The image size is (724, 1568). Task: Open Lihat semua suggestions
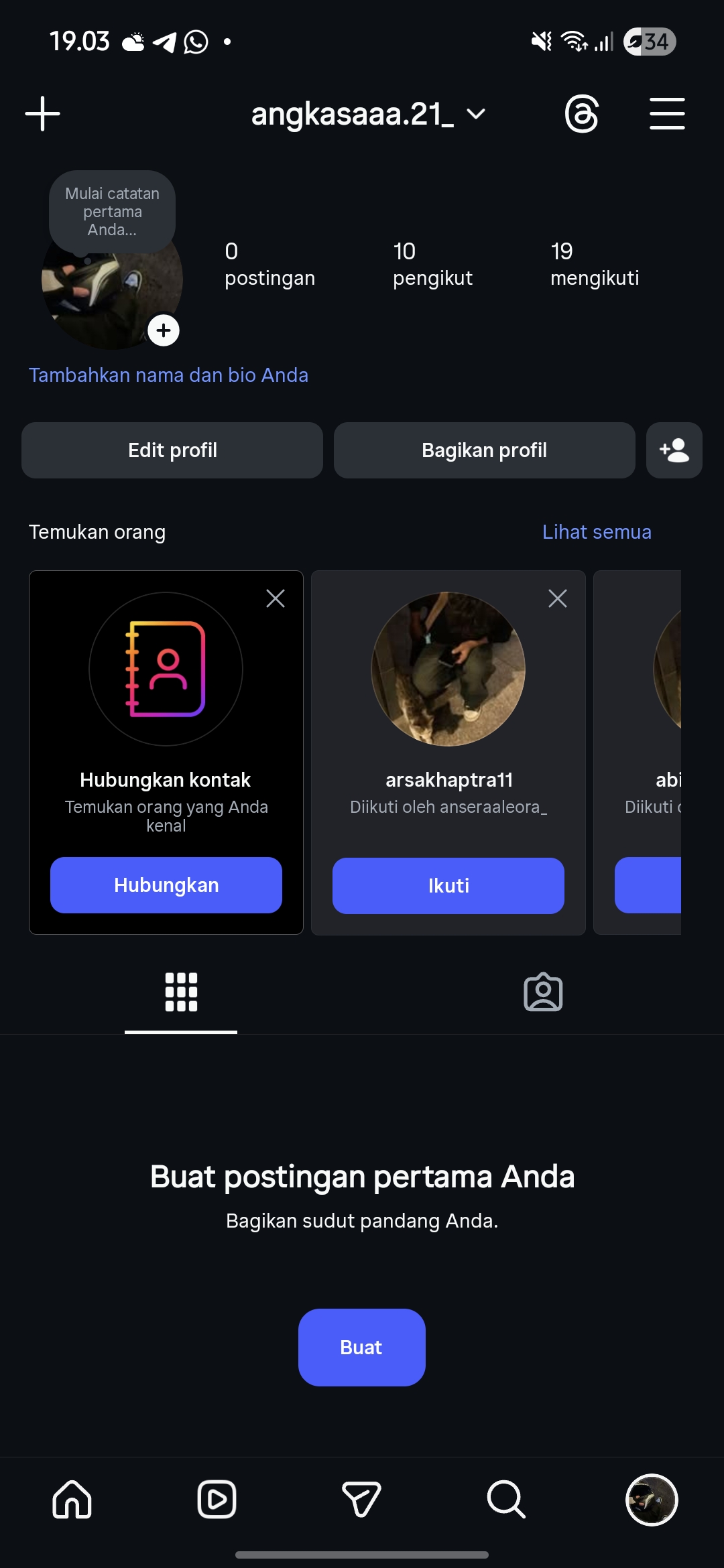tap(597, 532)
